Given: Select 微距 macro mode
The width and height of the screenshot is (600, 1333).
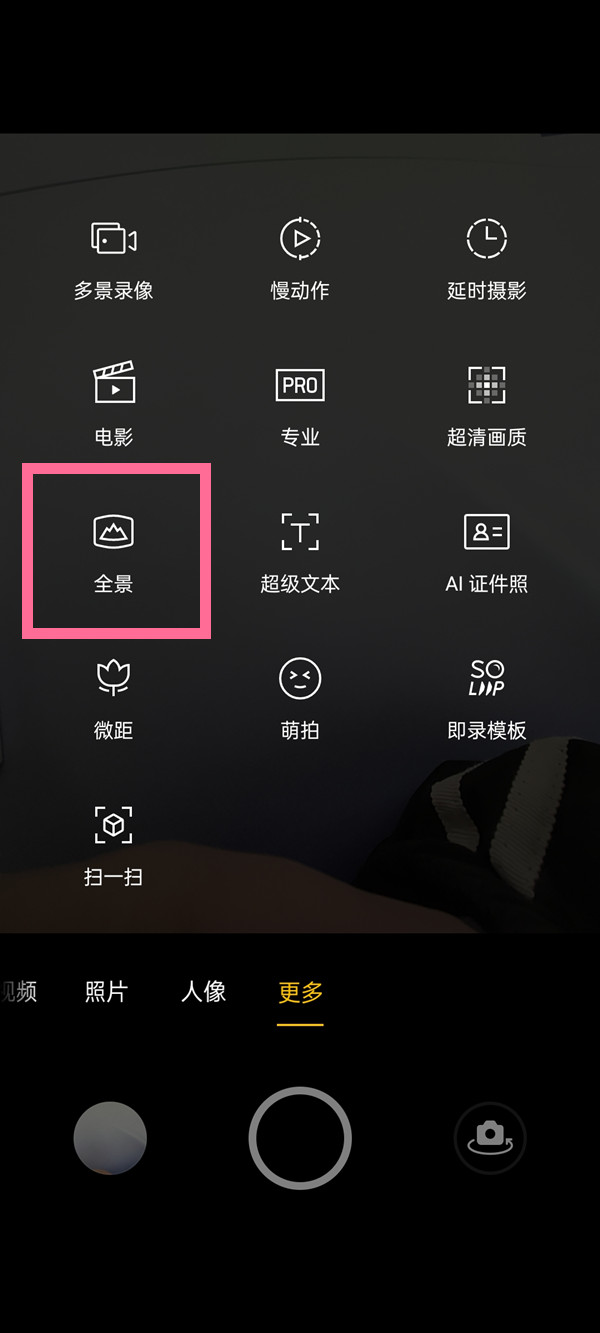Looking at the screenshot, I should pyautogui.click(x=113, y=697).
